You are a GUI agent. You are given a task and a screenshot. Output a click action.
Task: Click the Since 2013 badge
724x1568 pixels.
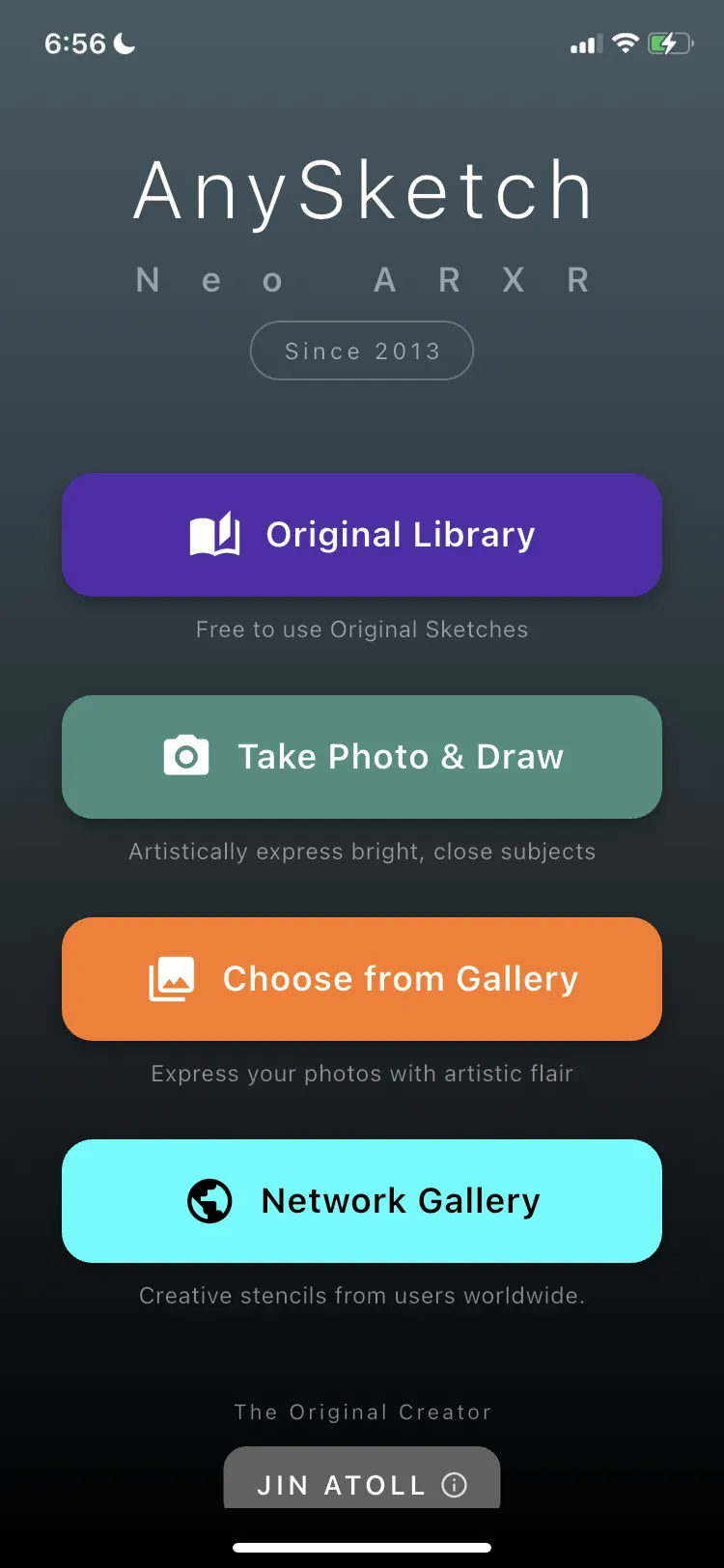coord(362,350)
